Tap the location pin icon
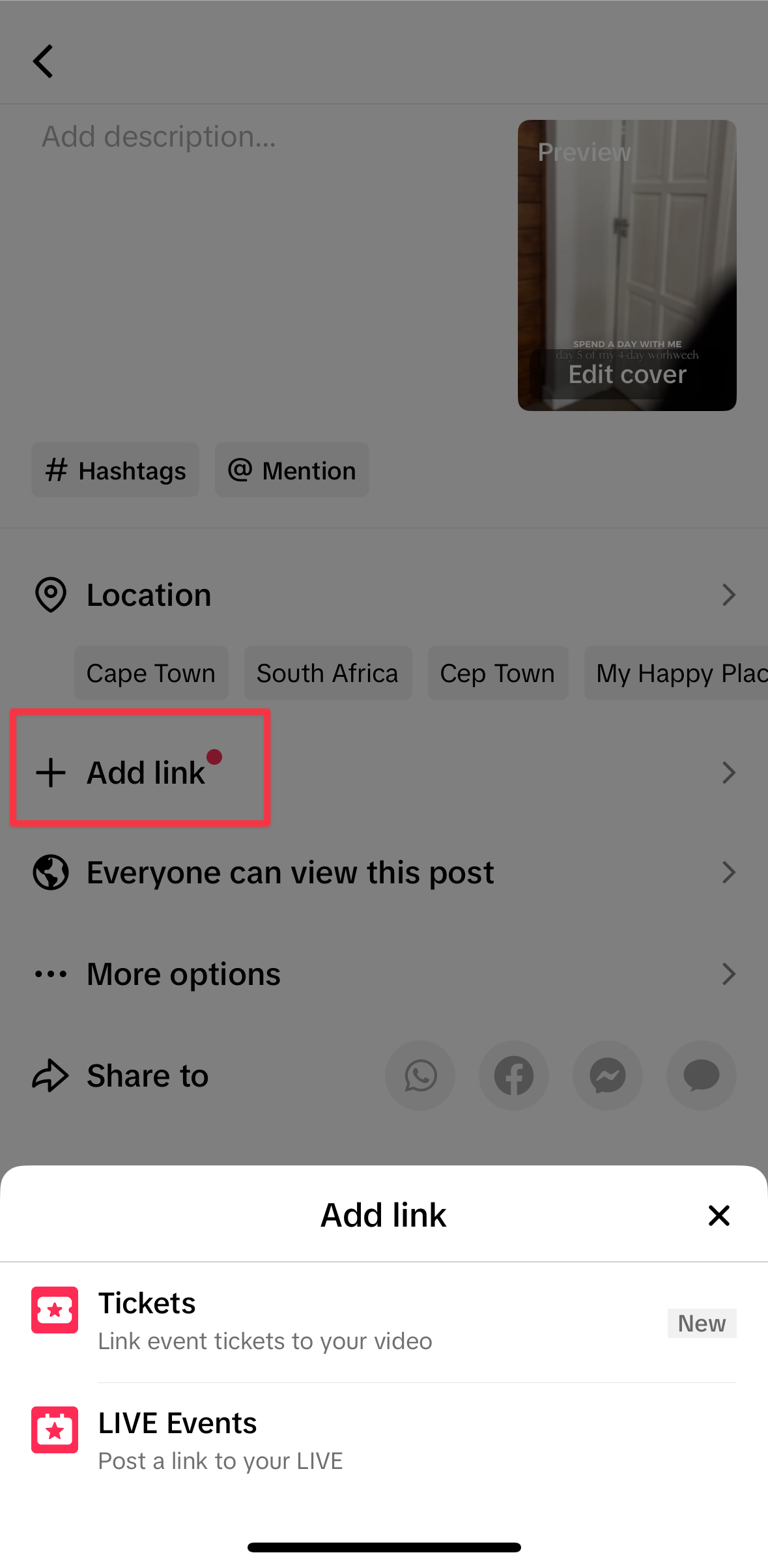Image resolution: width=768 pixels, height=1568 pixels. [x=50, y=594]
